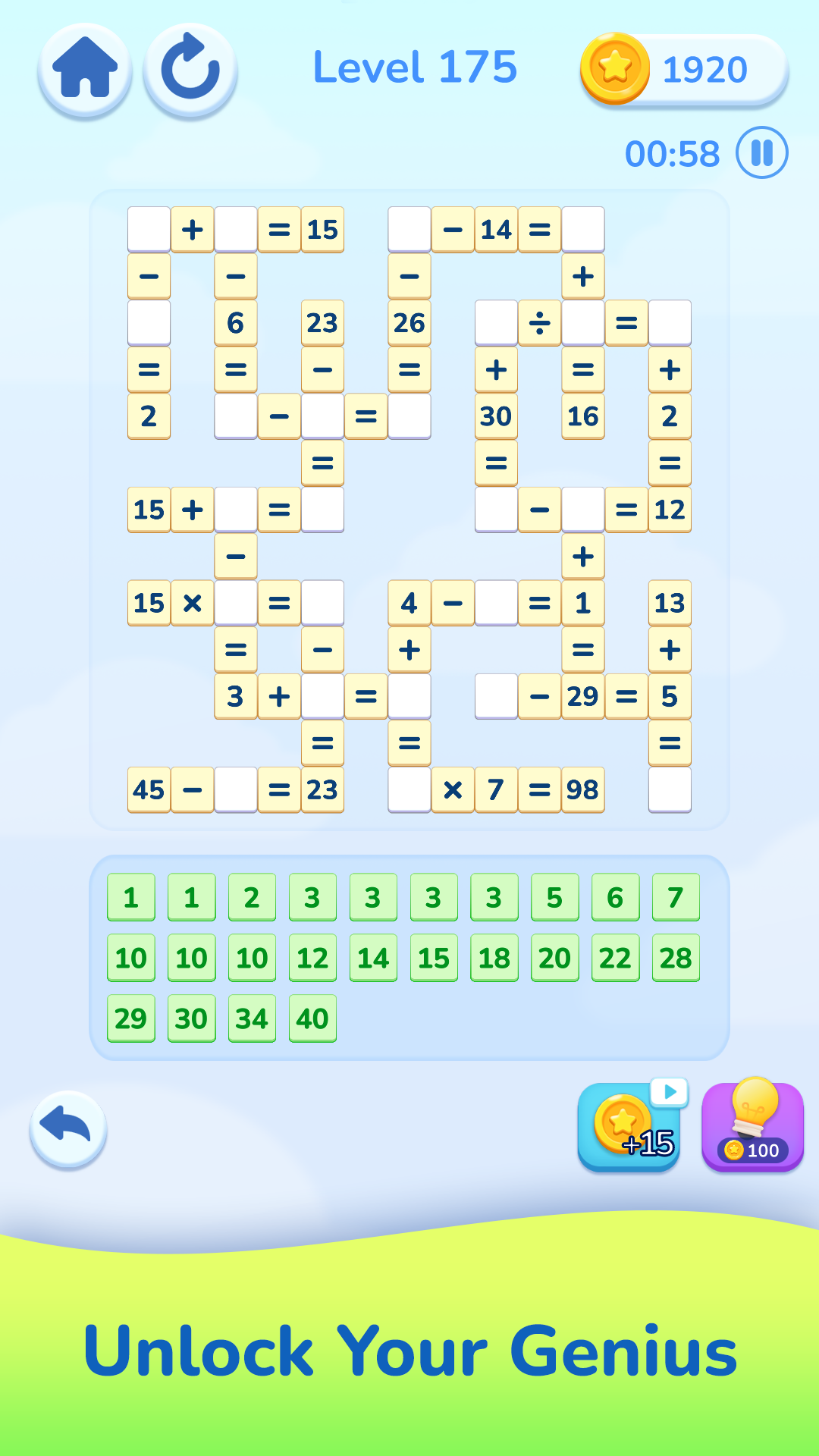Viewport: 819px width, 1456px height.
Task: Tap the number tile 22
Action: pos(615,958)
